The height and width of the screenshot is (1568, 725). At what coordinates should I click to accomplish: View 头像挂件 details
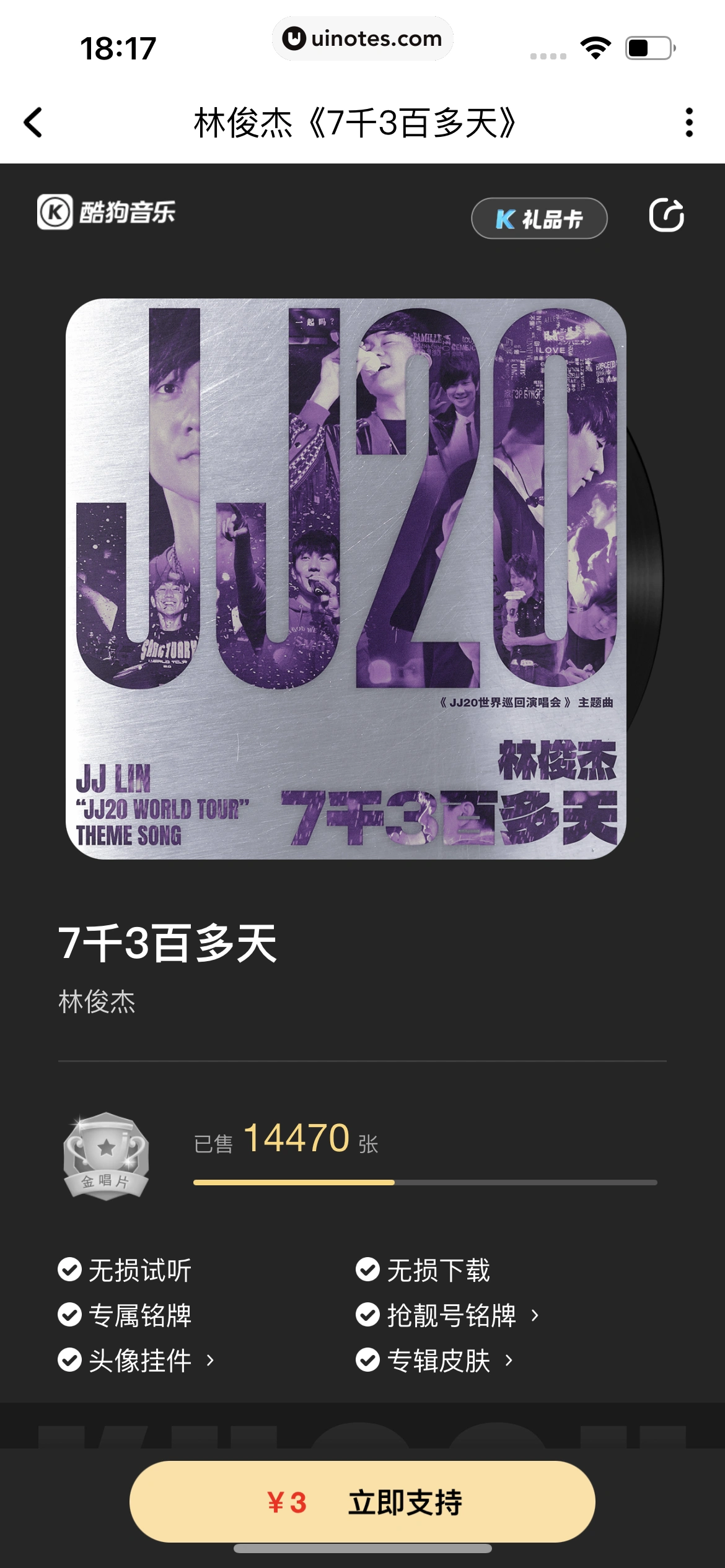[140, 1360]
